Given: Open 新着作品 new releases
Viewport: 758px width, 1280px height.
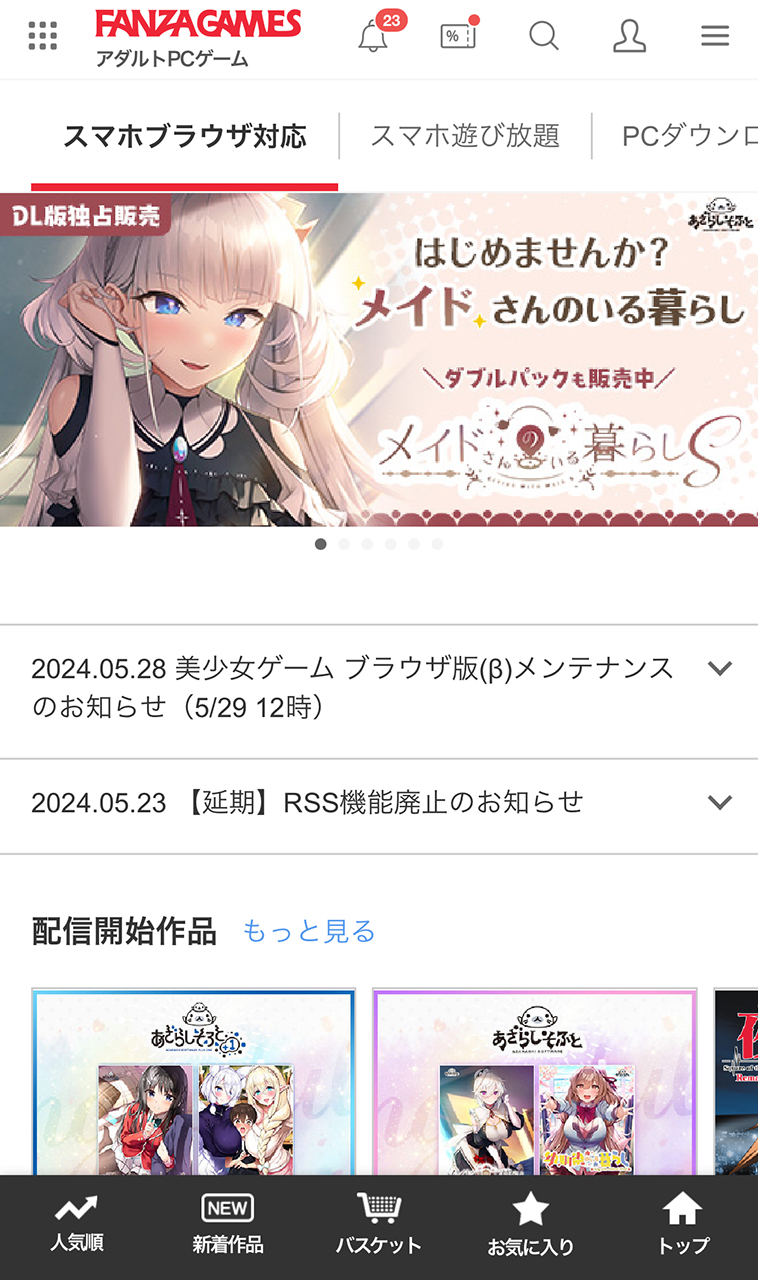Looking at the screenshot, I should click(x=228, y=1226).
